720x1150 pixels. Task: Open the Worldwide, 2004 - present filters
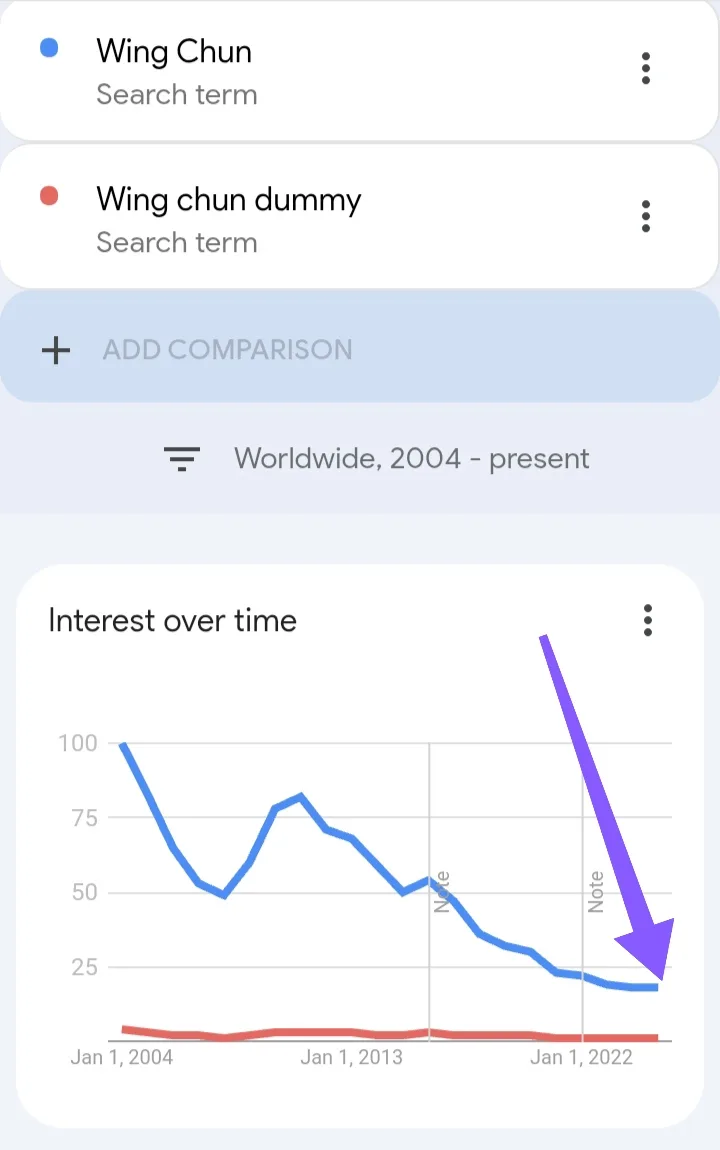tap(378, 459)
